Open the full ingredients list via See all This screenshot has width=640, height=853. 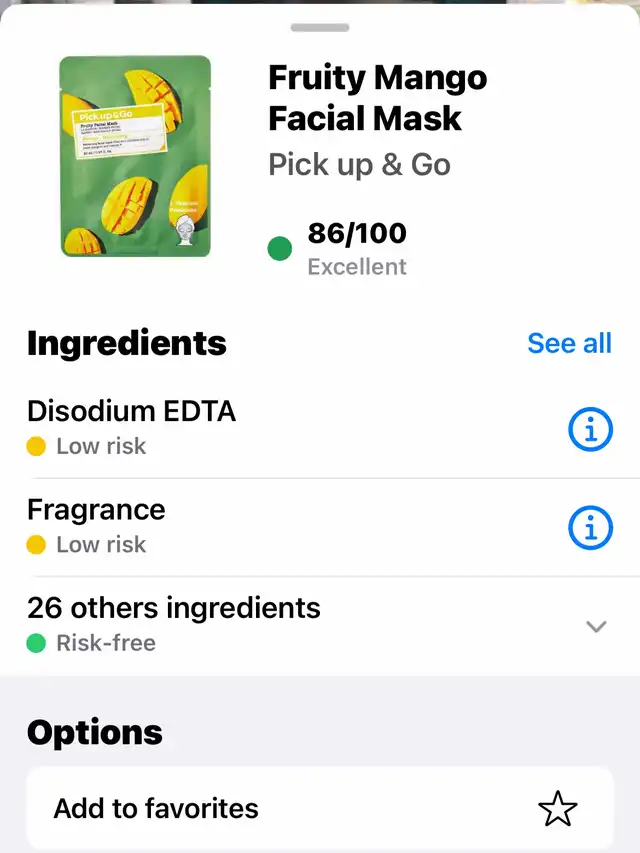(x=569, y=343)
